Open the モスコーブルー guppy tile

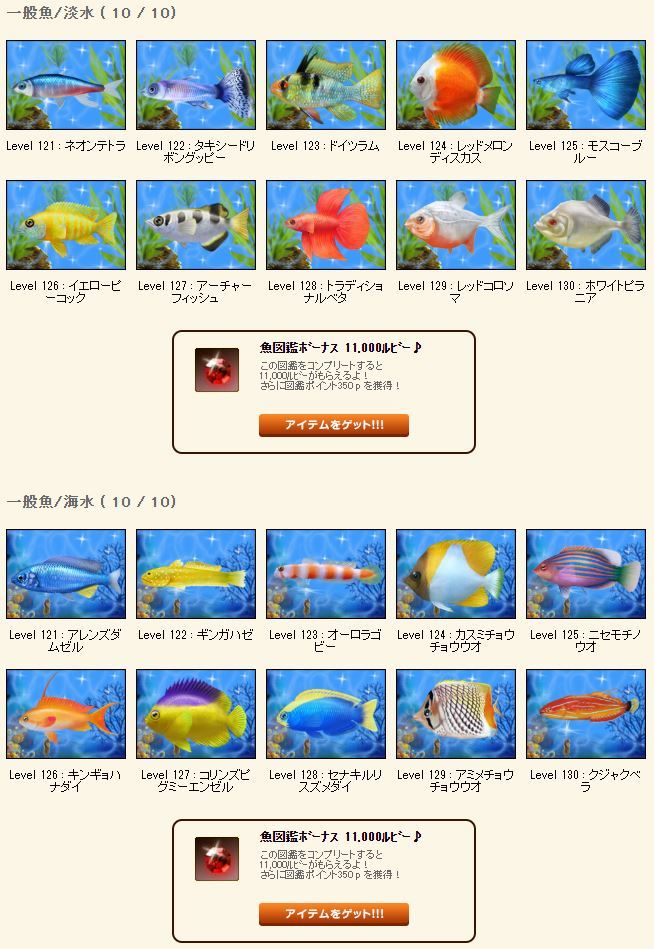(x=586, y=86)
